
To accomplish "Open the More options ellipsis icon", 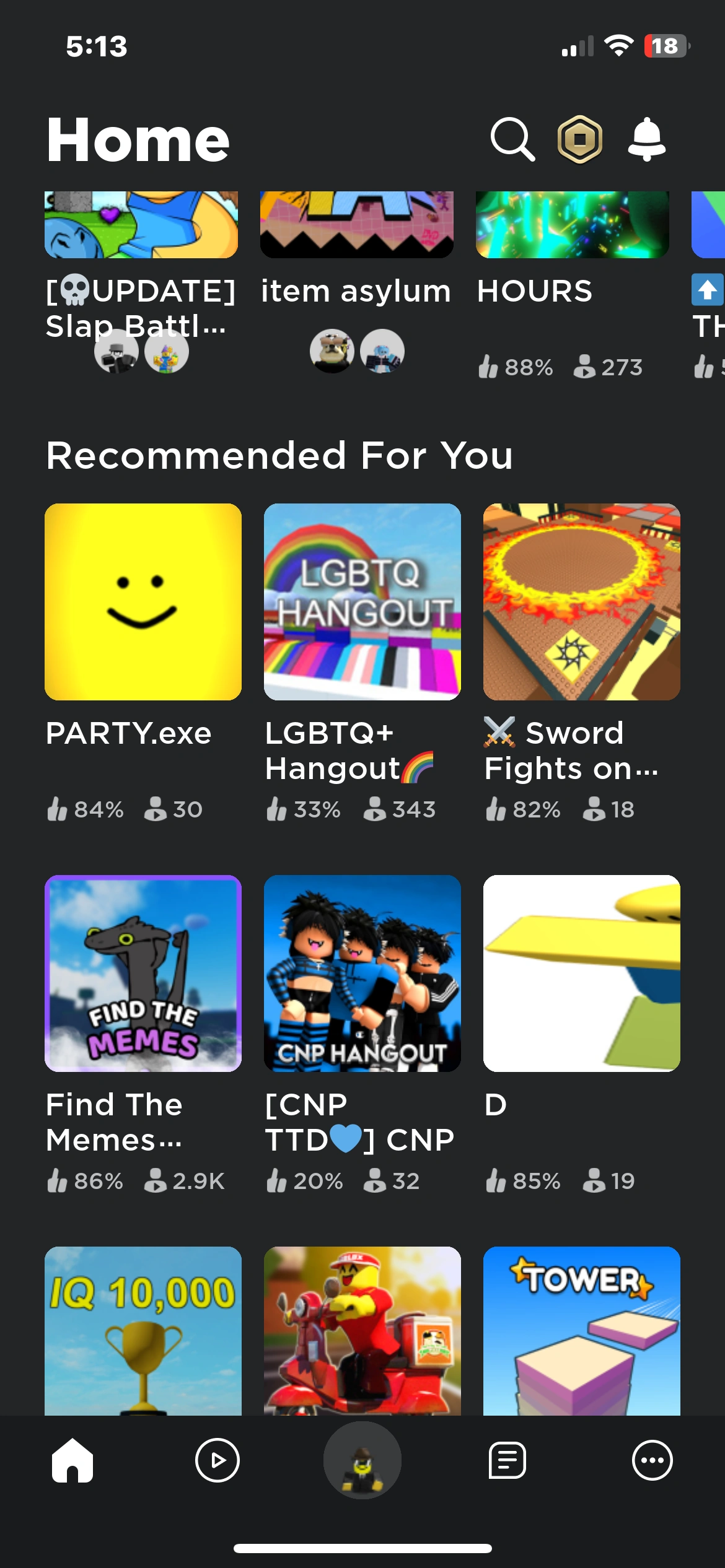I will click(651, 1461).
